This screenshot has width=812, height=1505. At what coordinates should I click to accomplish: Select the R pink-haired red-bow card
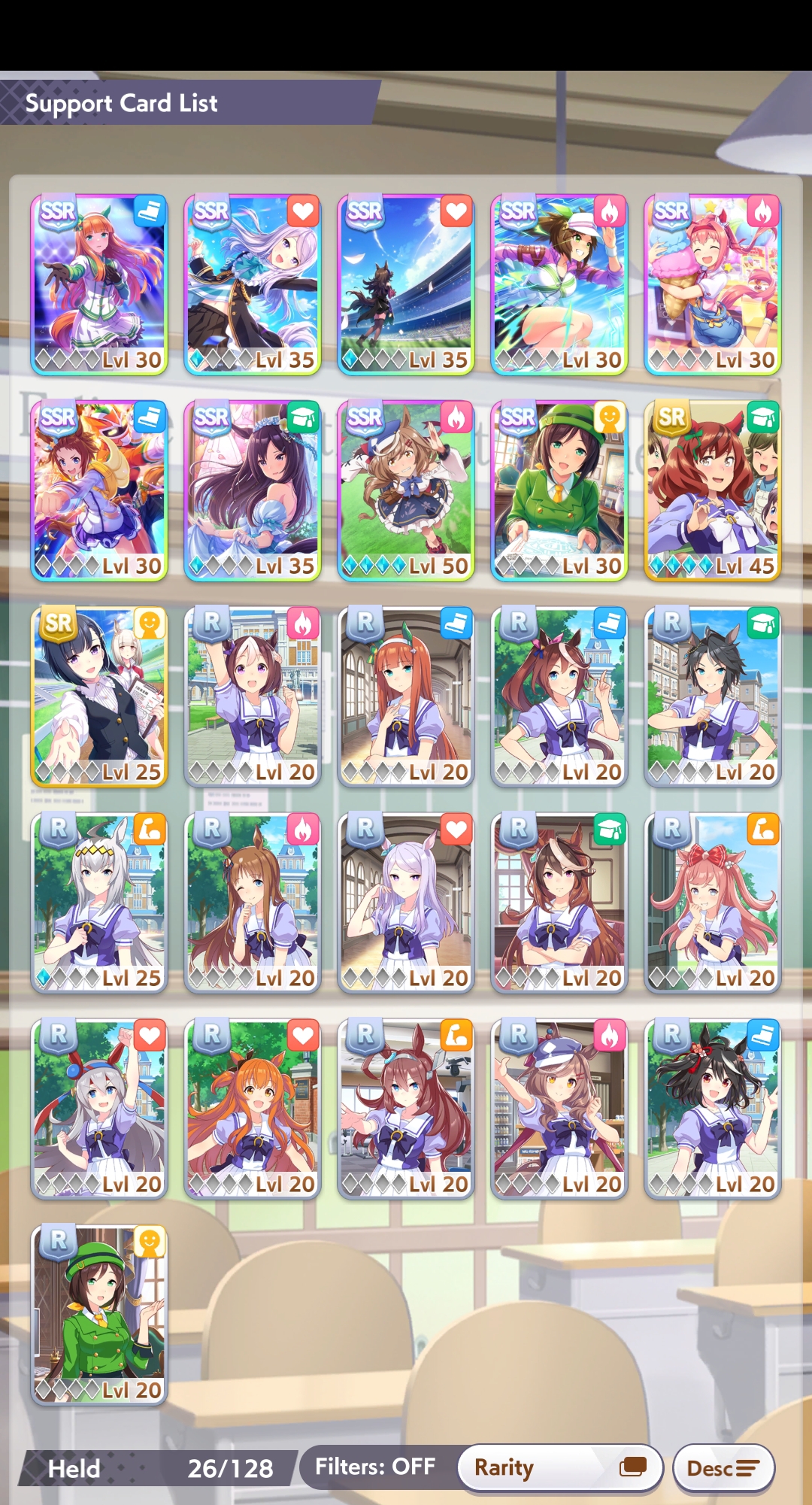click(x=713, y=903)
